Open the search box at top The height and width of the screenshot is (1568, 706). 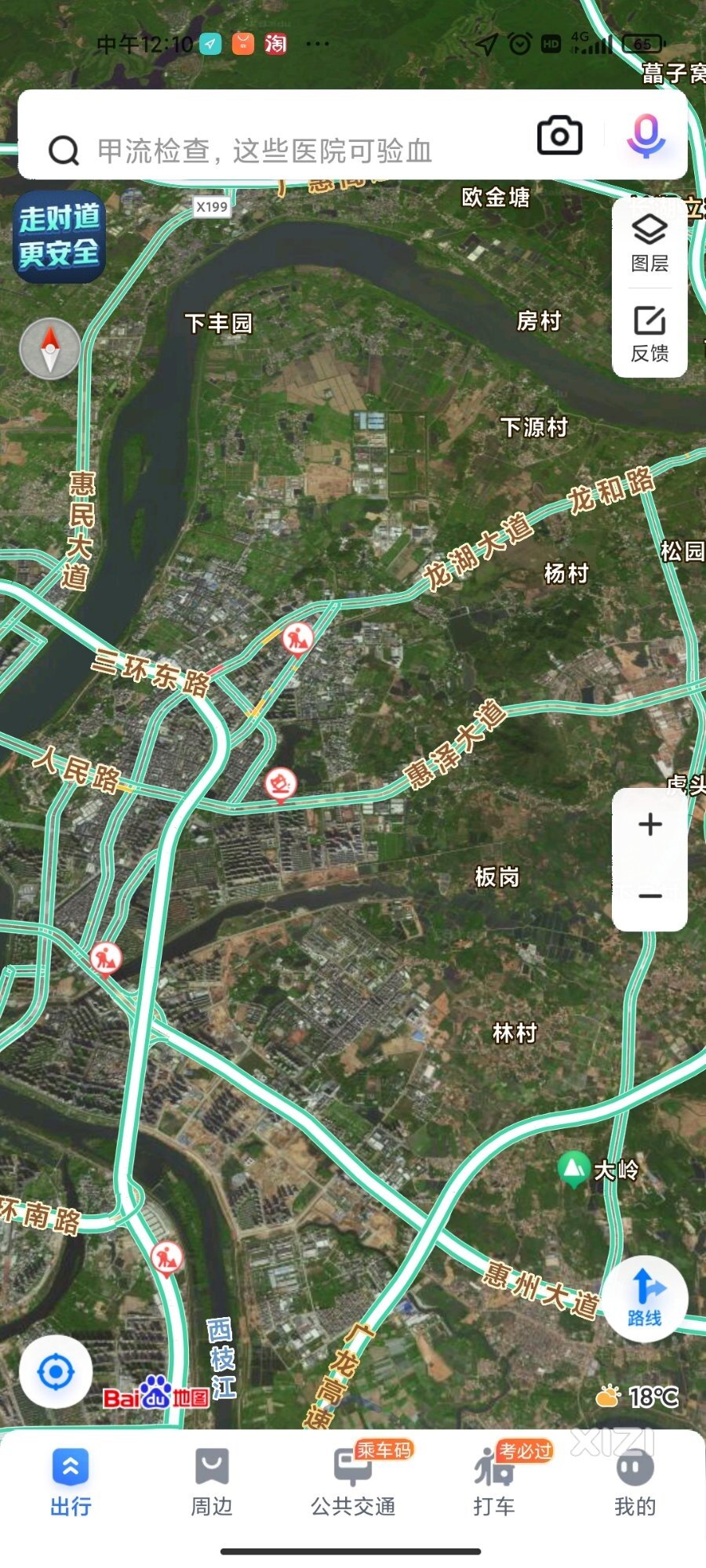pos(267,149)
